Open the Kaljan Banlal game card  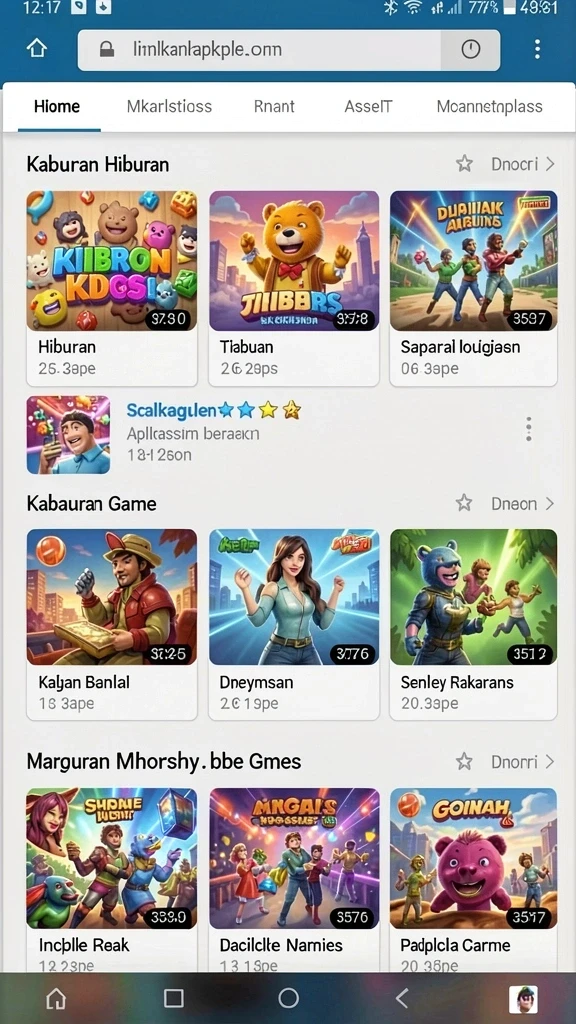(x=112, y=624)
